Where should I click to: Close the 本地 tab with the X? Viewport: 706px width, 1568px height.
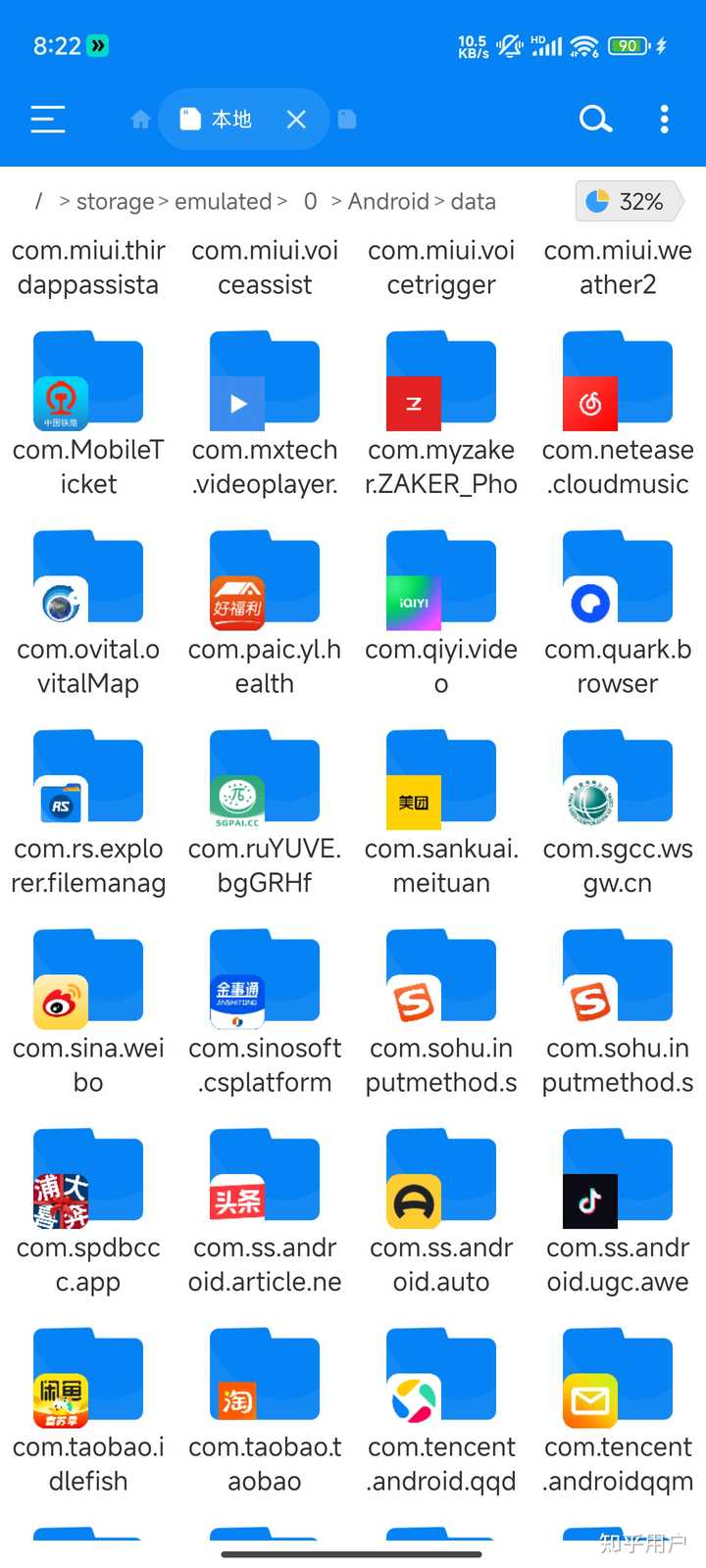tap(297, 119)
